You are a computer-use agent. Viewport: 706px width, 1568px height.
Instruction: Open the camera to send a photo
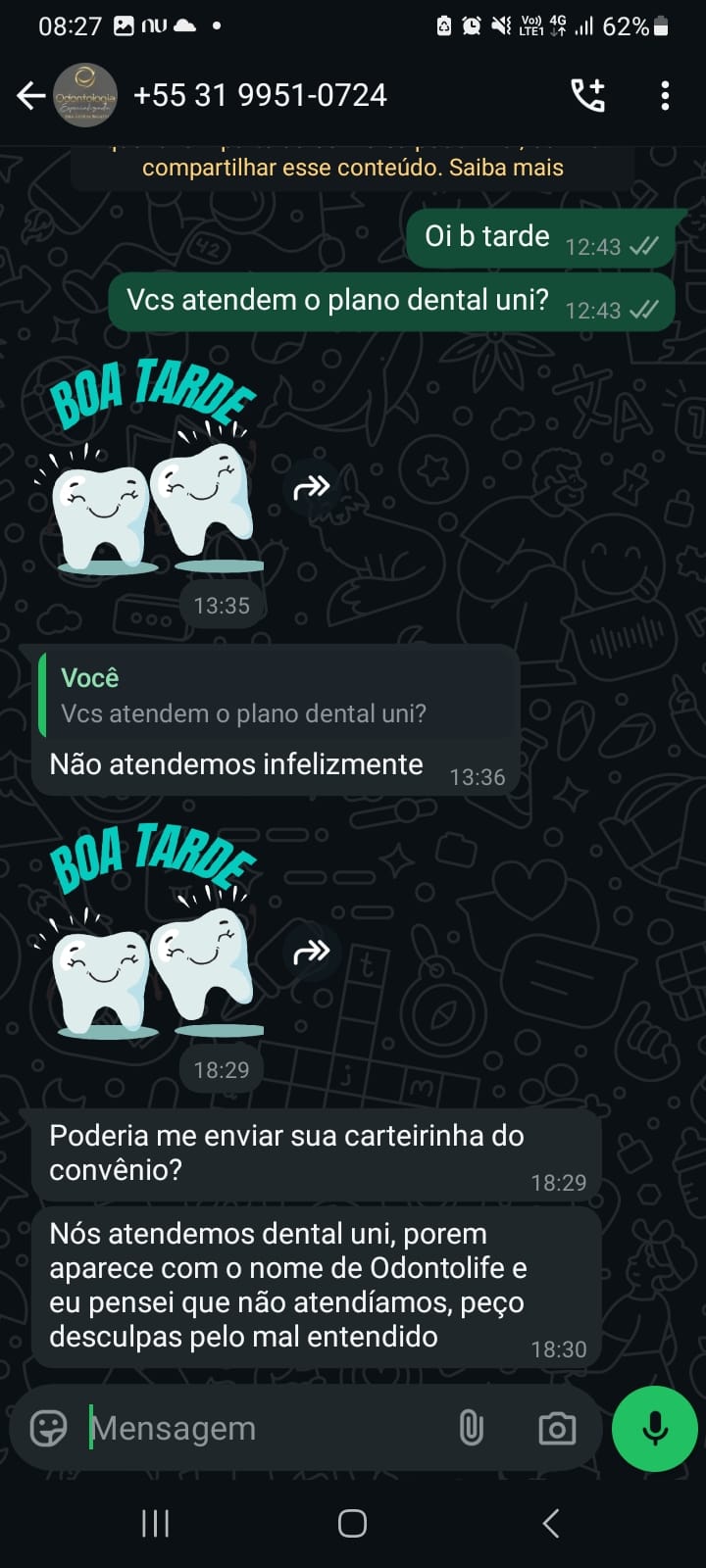pyautogui.click(x=557, y=1428)
